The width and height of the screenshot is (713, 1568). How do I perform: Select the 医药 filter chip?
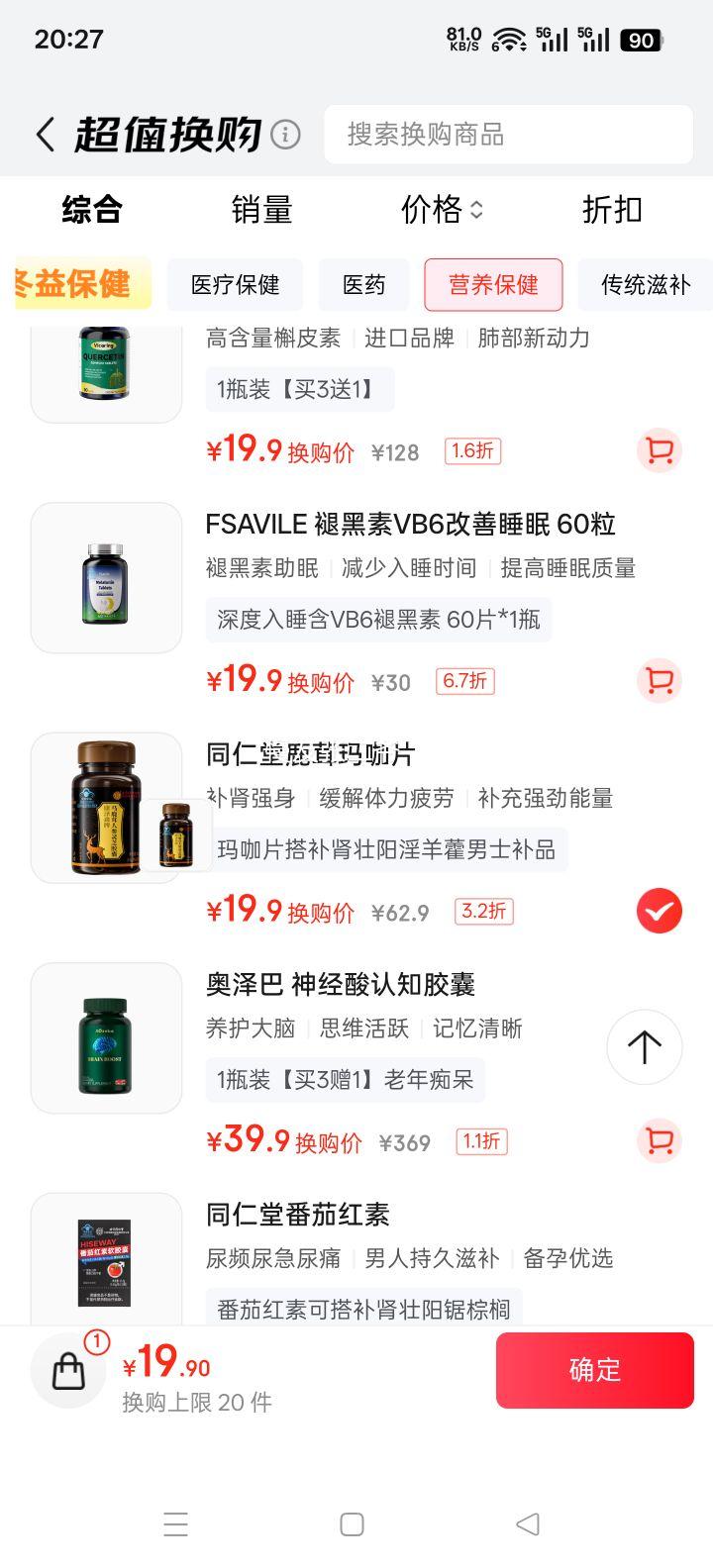tap(363, 285)
